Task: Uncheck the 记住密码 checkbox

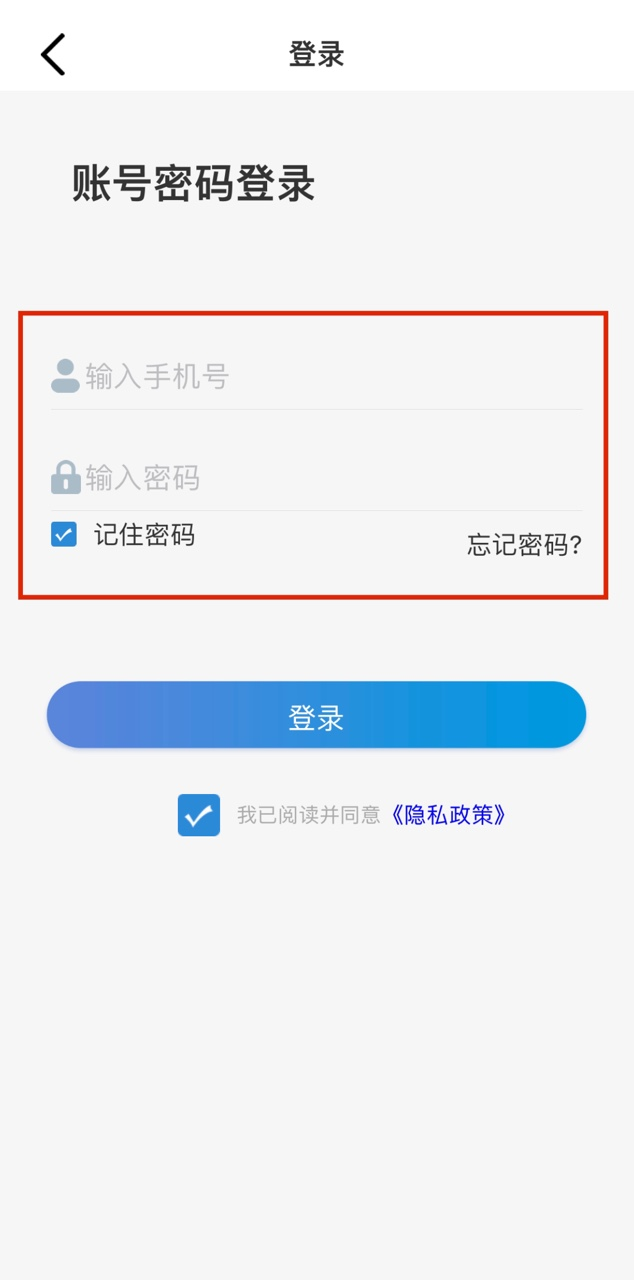Action: click(64, 534)
